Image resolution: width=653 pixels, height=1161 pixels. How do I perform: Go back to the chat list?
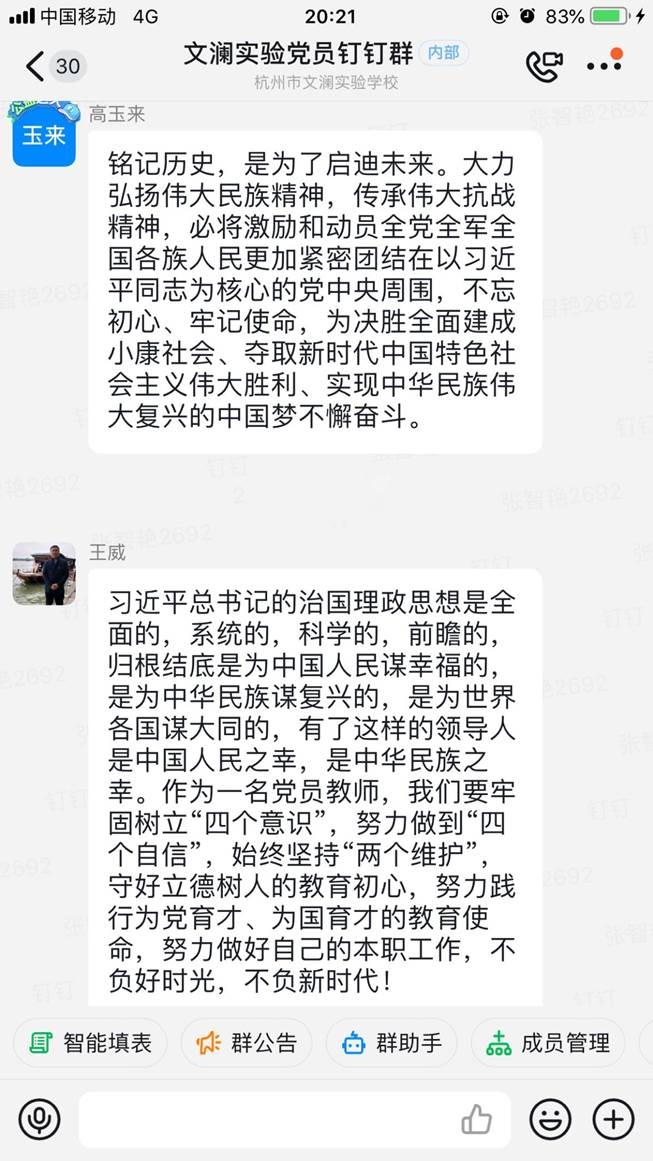click(36, 66)
